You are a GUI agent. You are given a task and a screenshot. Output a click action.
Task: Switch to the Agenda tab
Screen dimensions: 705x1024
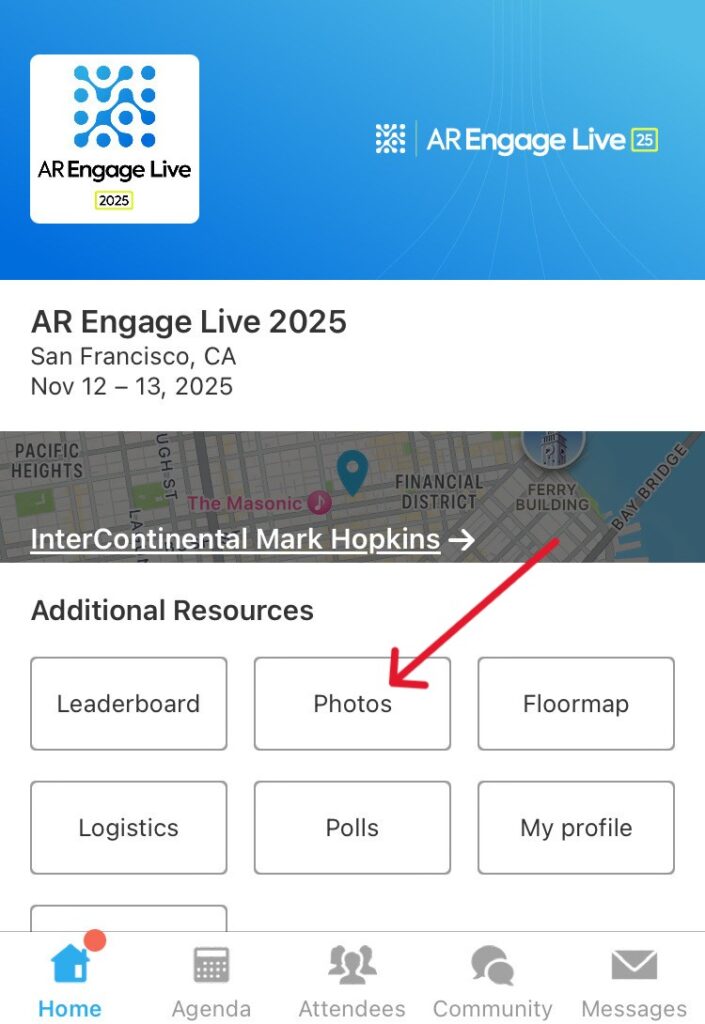coord(211,980)
